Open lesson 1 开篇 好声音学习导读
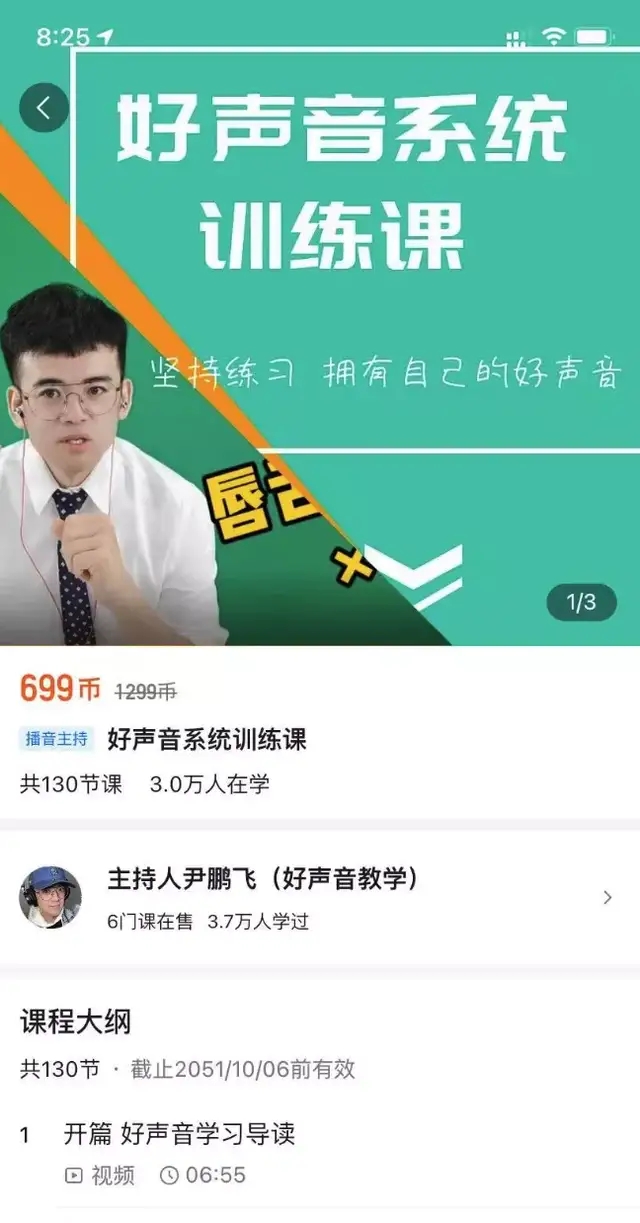The width and height of the screenshot is (640, 1223). click(x=180, y=1134)
